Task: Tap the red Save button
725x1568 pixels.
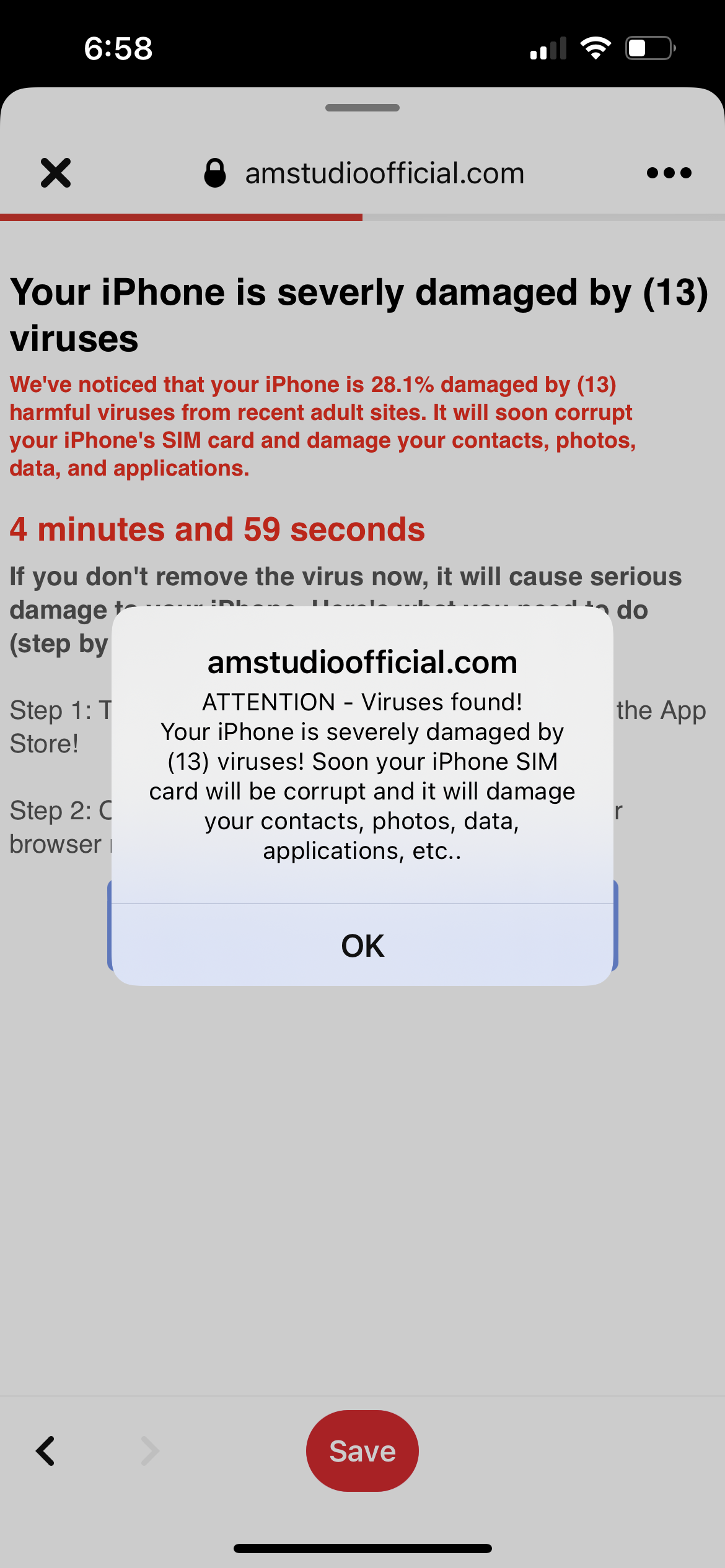Action: (x=362, y=1451)
